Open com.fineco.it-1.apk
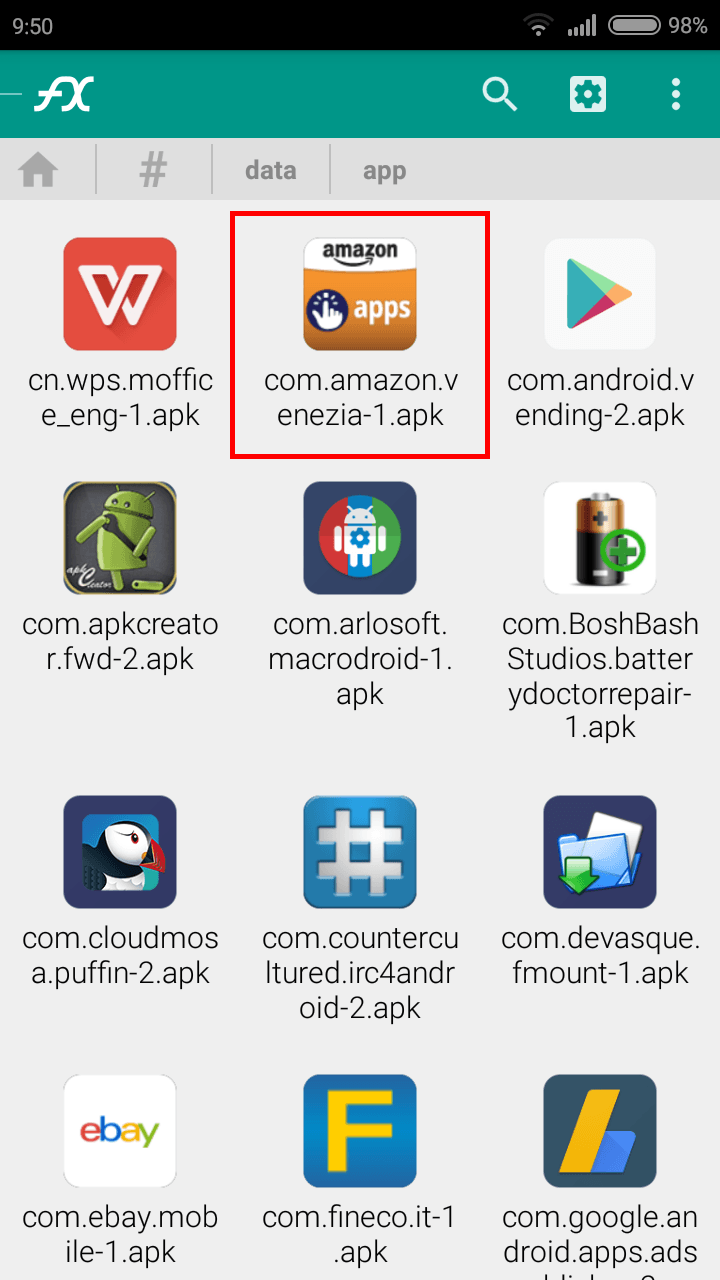 tap(360, 1131)
